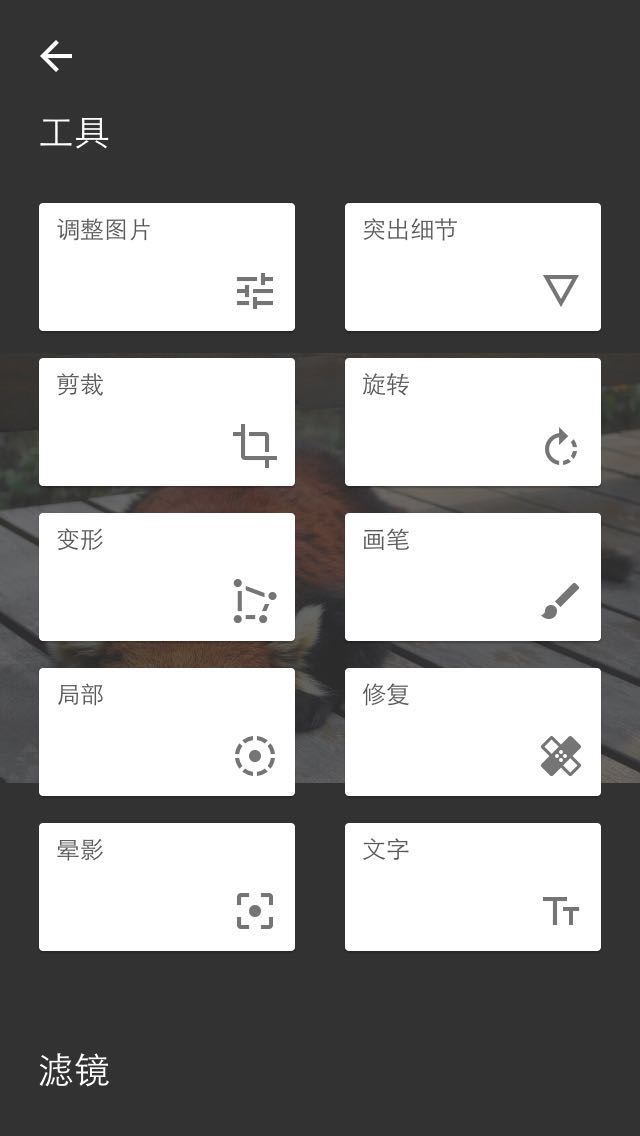This screenshot has width=640, height=1136.
Task: Open the 晕影 vignette tool
Action: pyautogui.click(x=167, y=887)
